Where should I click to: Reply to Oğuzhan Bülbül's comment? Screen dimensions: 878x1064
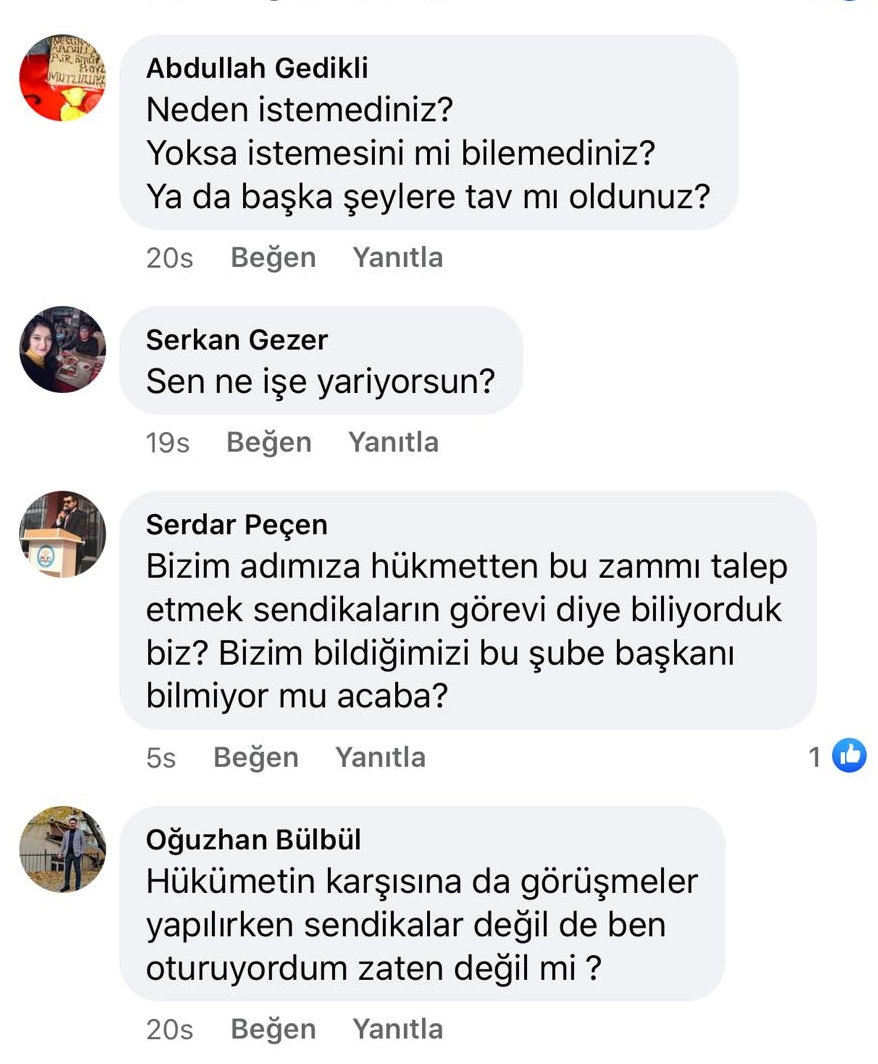pos(397,1029)
